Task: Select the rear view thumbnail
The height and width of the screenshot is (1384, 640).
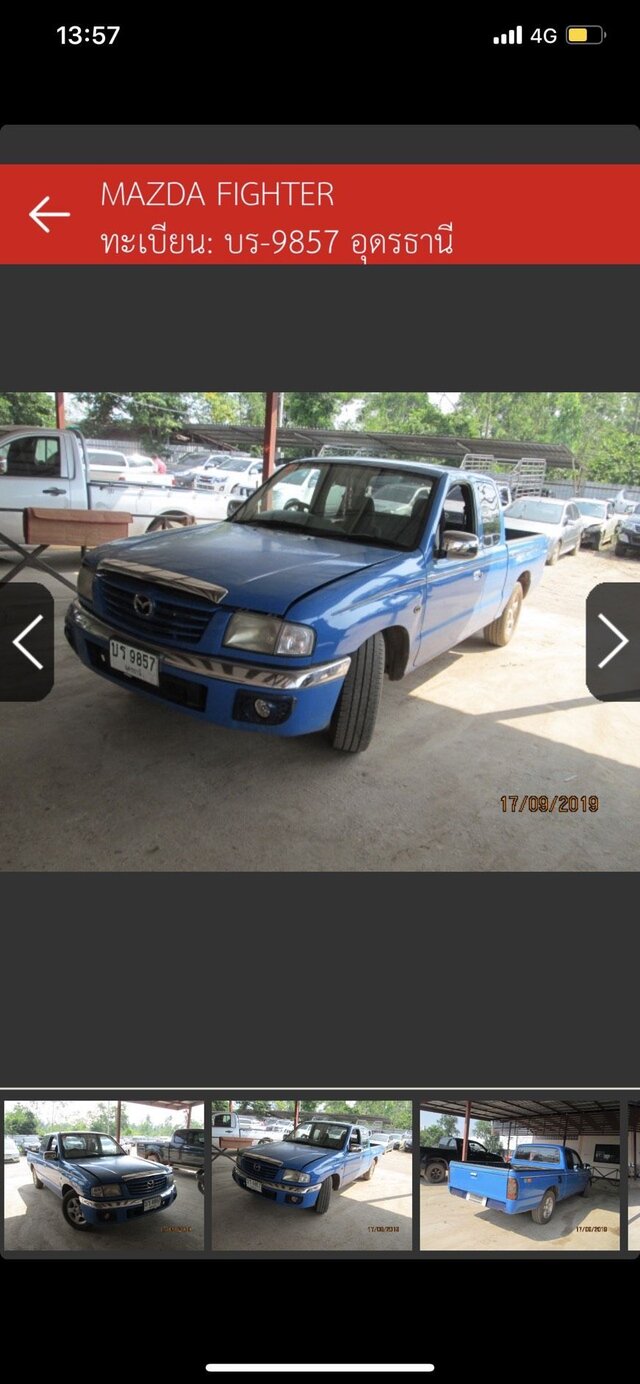Action: [x=520, y=1175]
